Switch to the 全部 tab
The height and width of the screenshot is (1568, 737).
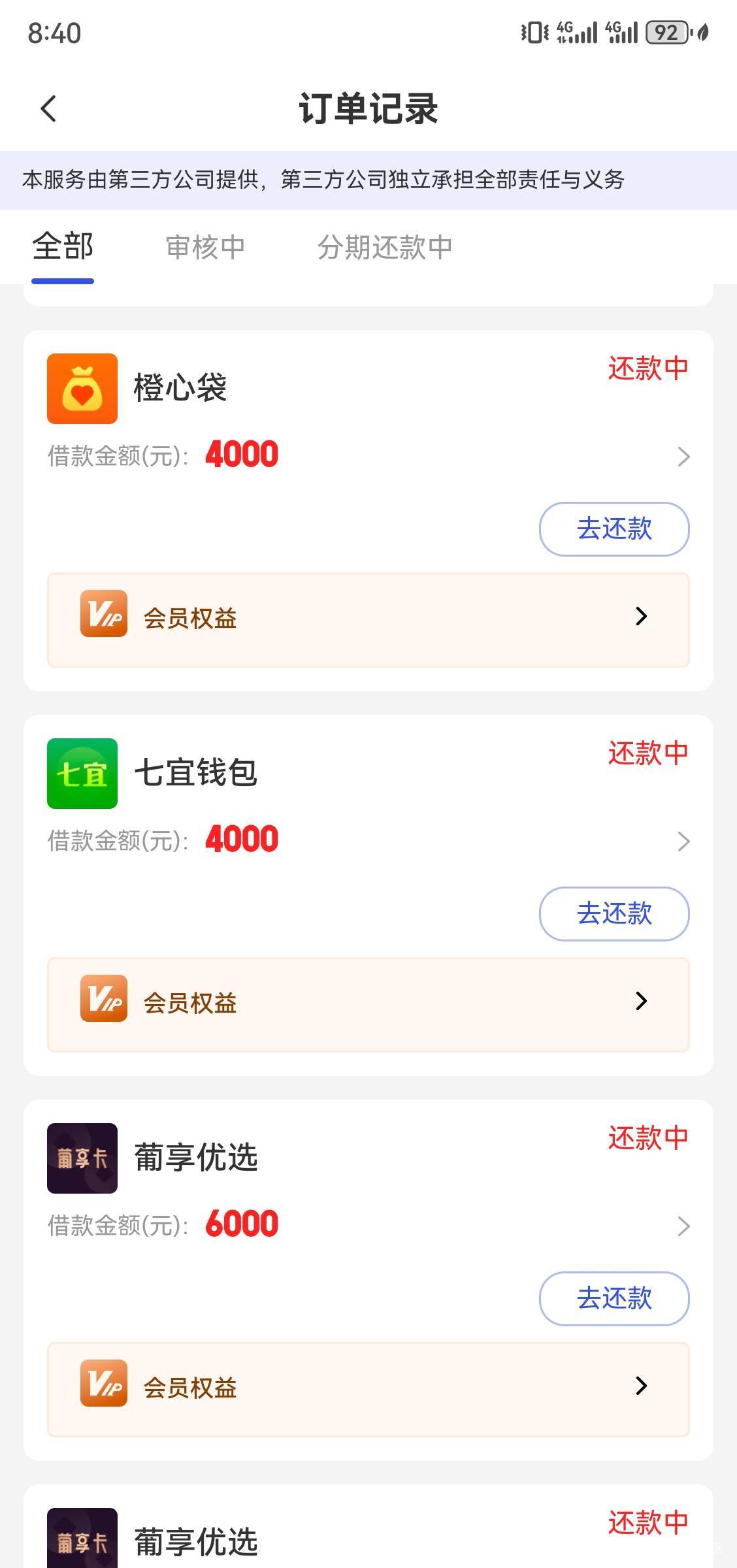pyautogui.click(x=63, y=248)
